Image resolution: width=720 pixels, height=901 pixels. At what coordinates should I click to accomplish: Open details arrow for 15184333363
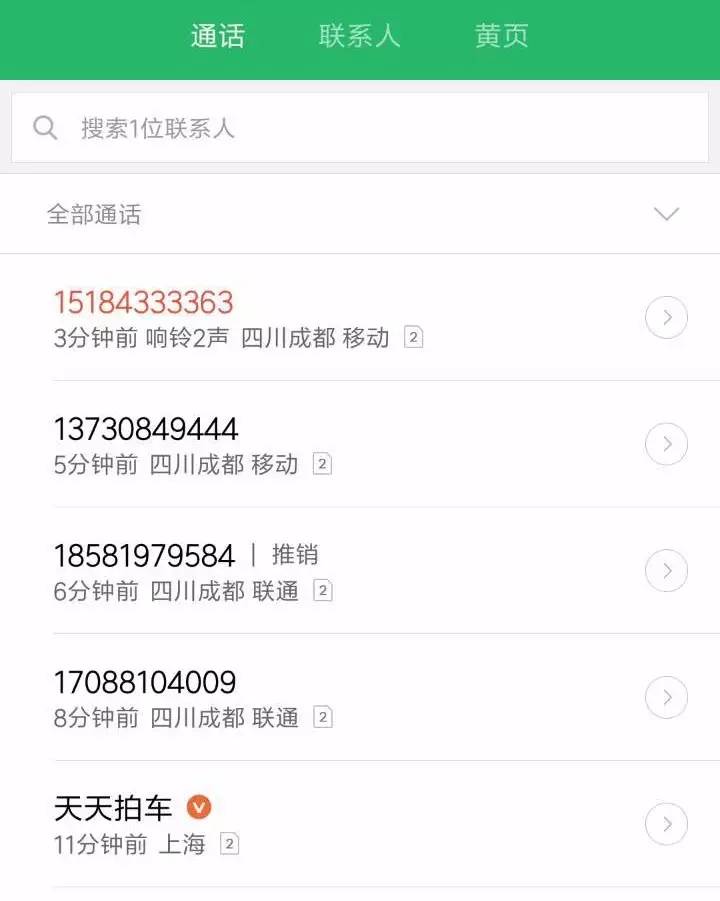[x=666, y=318]
